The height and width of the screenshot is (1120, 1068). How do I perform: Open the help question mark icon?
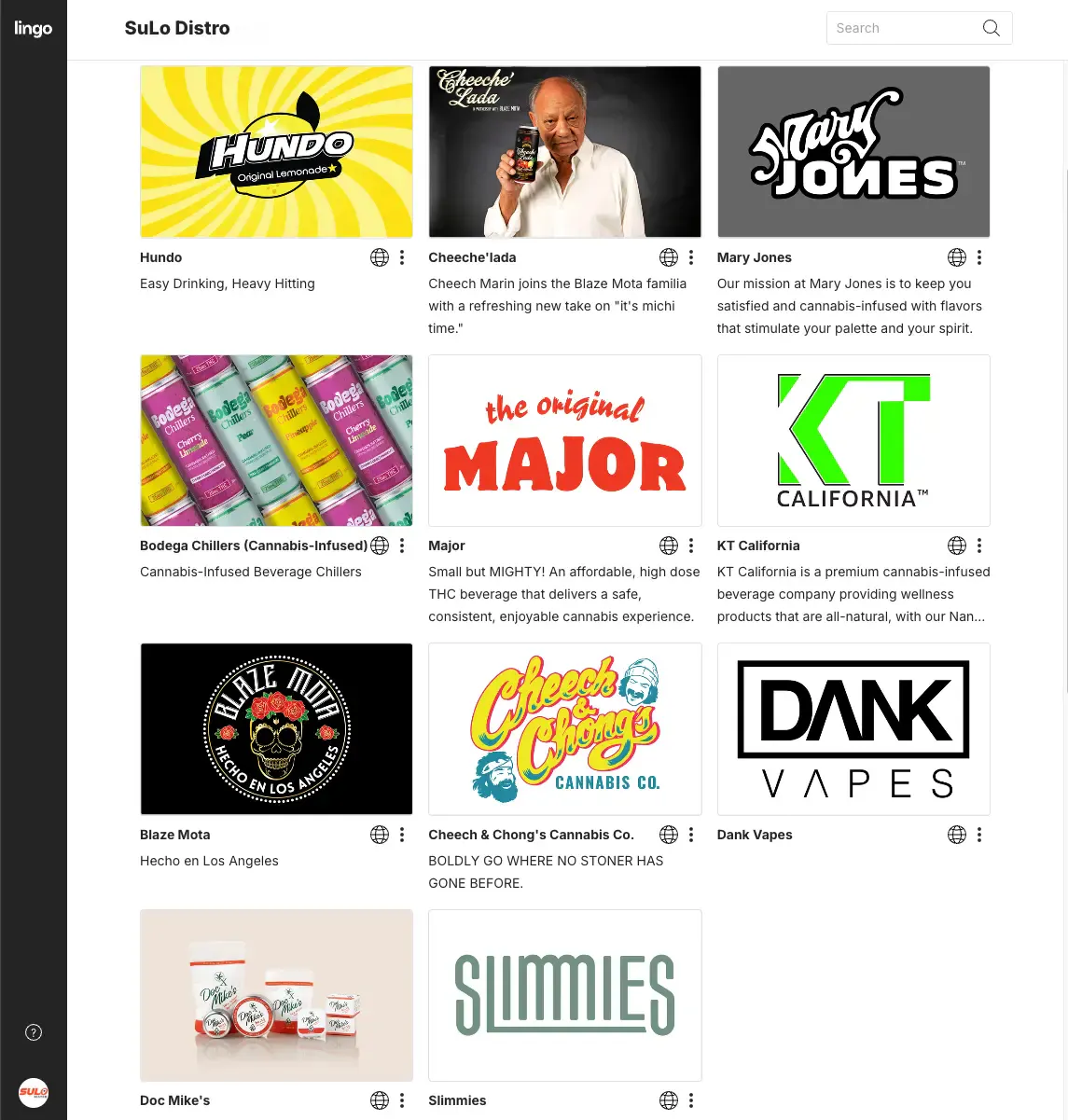pyautogui.click(x=34, y=1032)
